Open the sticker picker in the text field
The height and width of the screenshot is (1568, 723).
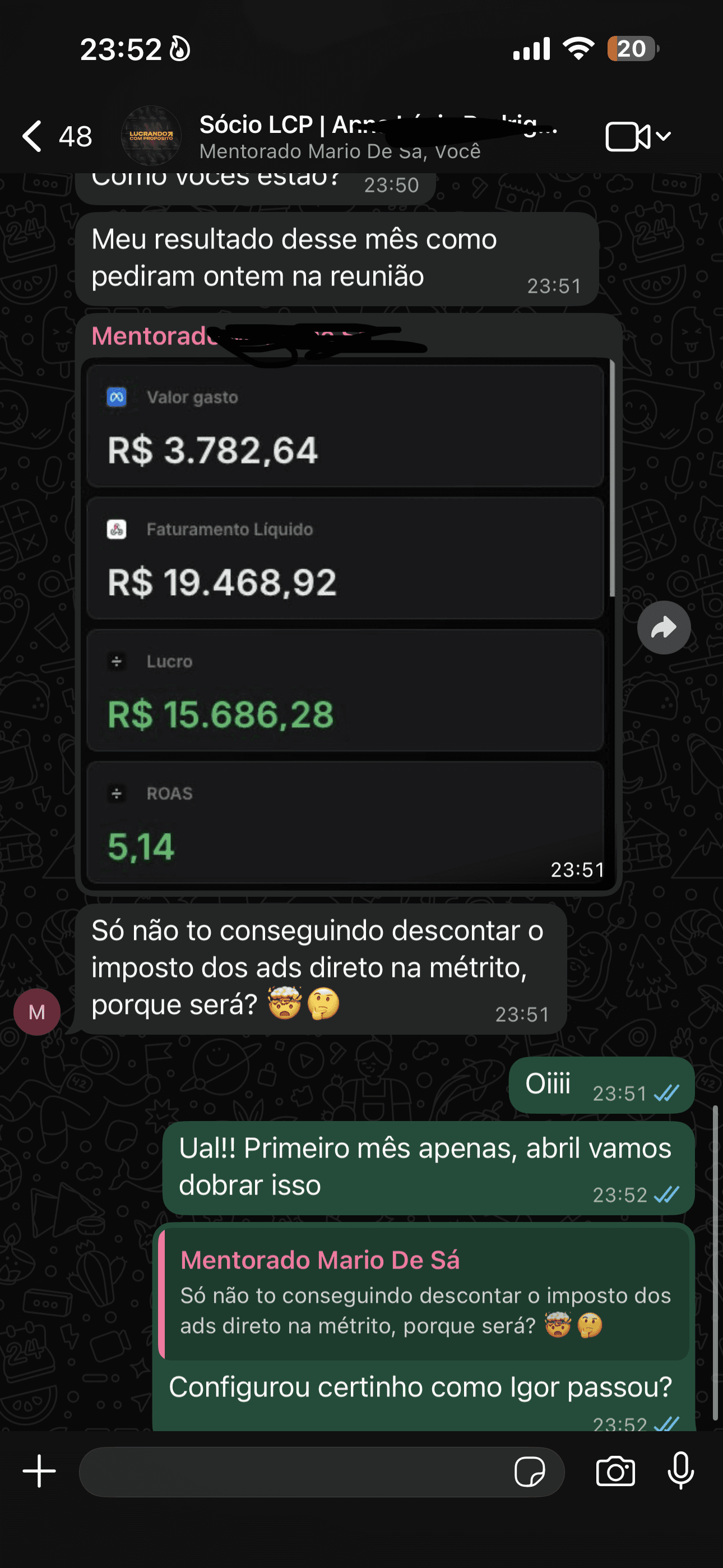[x=529, y=1472]
